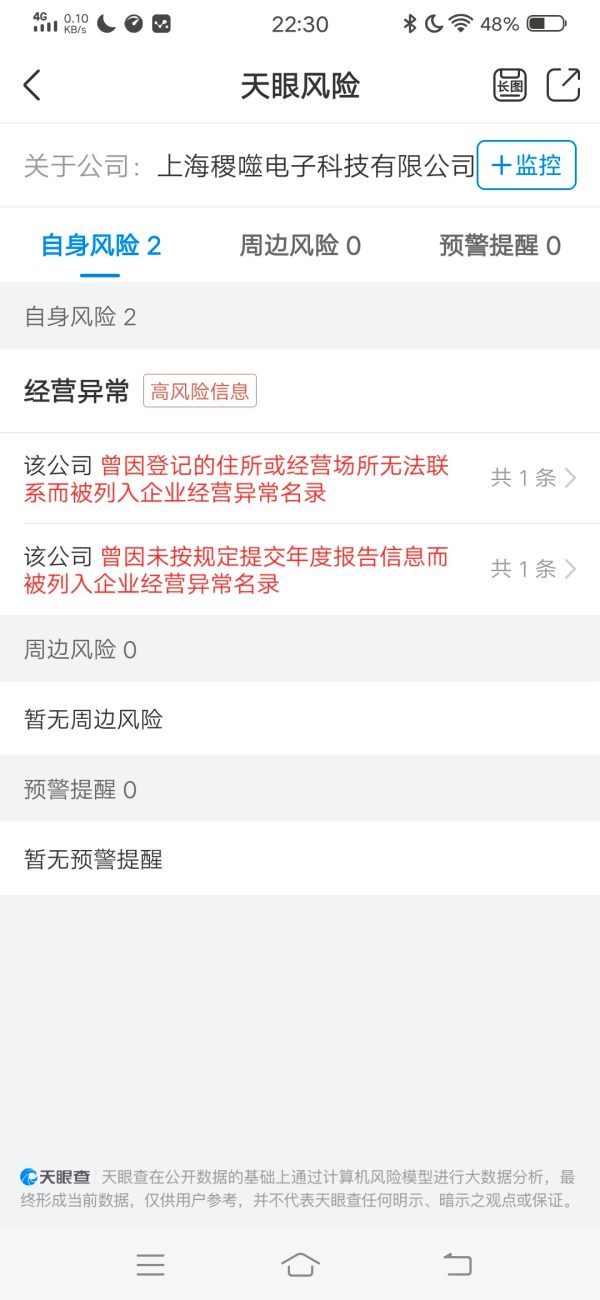Tap the 长图 long screenshot icon

[510, 85]
